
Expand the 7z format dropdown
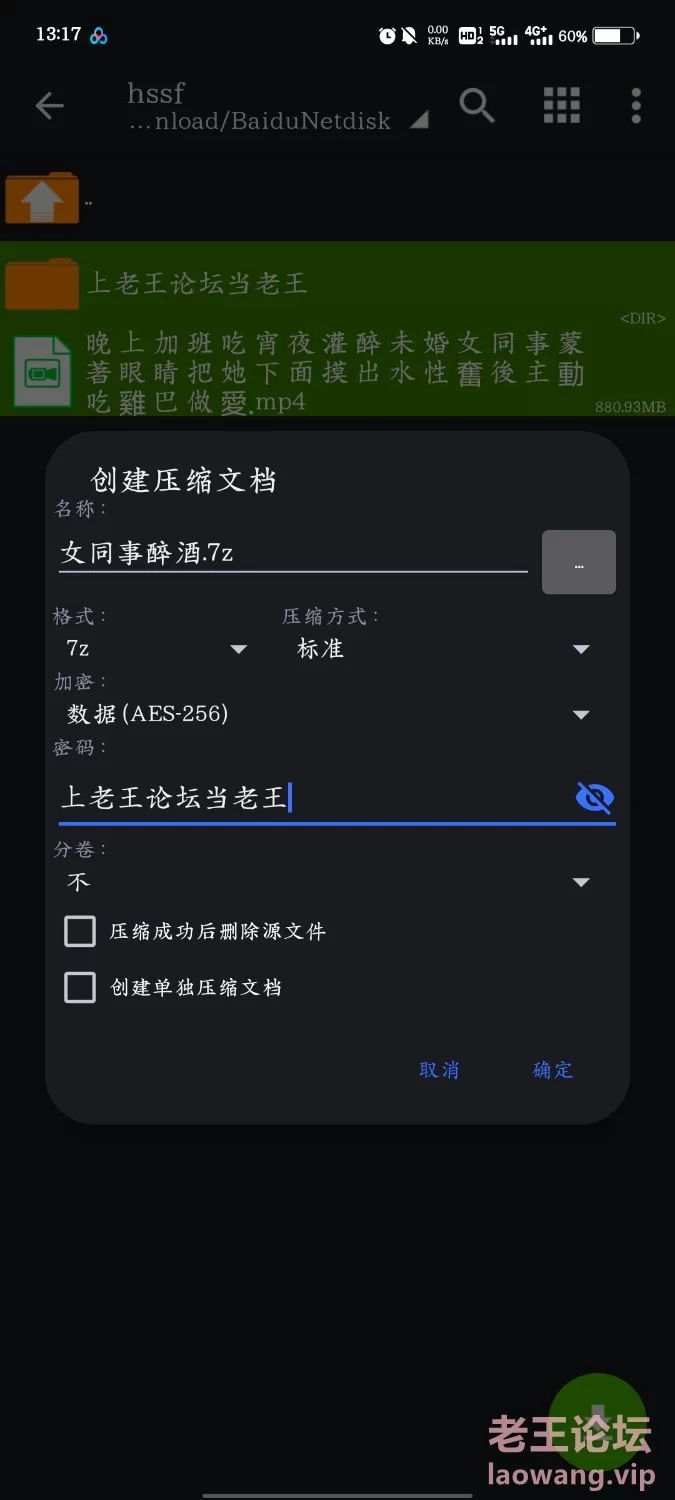(x=156, y=649)
